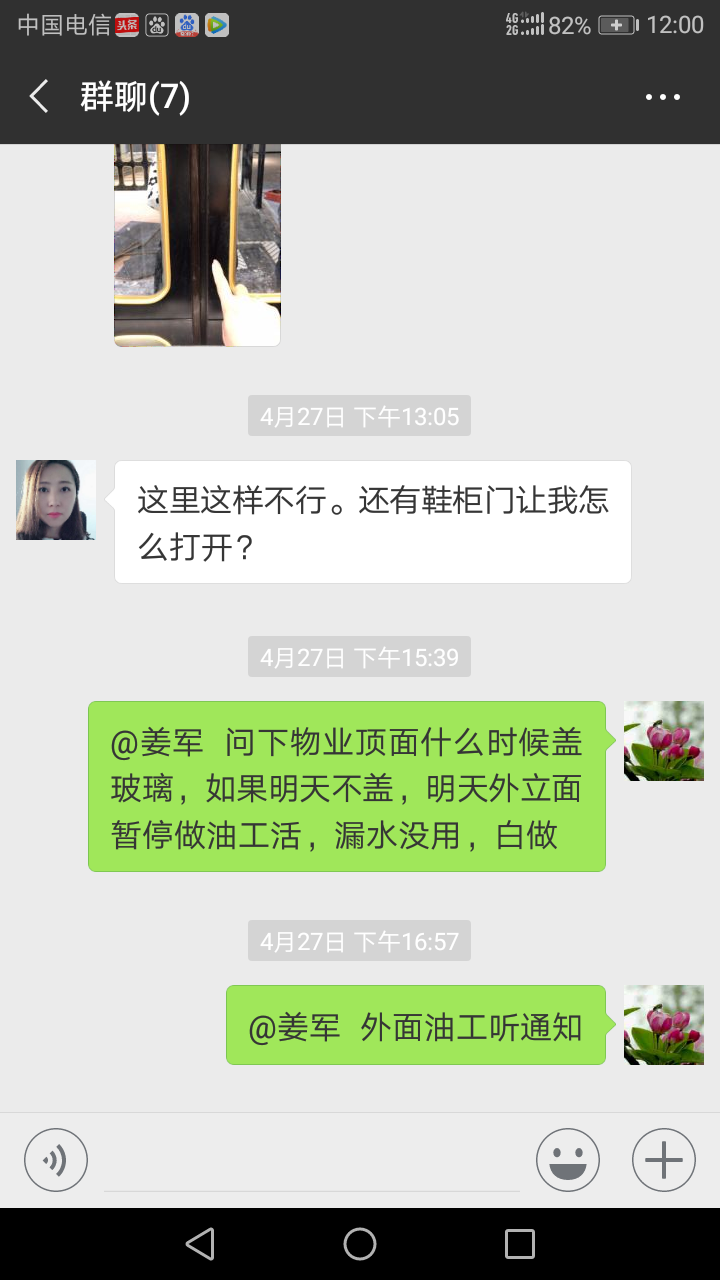This screenshot has width=720, height=1280.
Task: Switch to voice message input
Action: (x=56, y=1160)
